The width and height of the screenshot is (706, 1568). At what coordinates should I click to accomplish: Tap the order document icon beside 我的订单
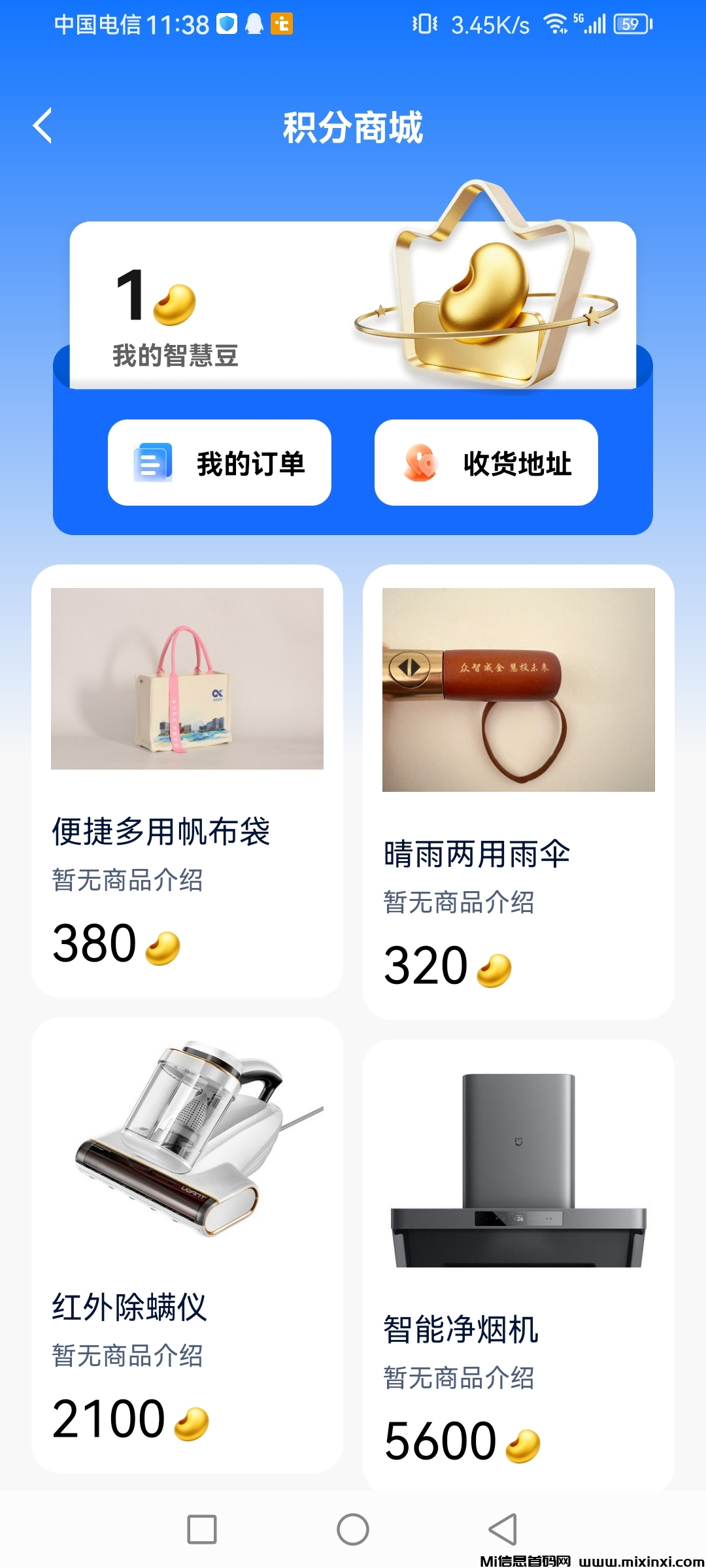tap(153, 462)
